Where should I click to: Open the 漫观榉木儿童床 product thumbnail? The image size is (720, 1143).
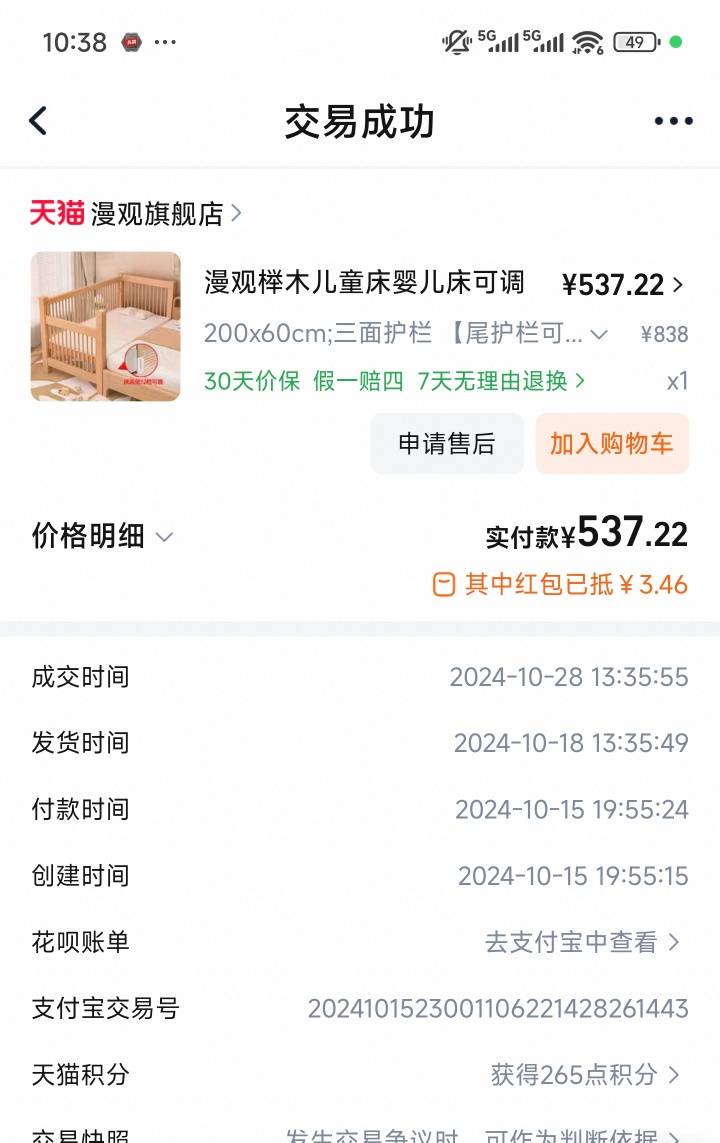106,326
